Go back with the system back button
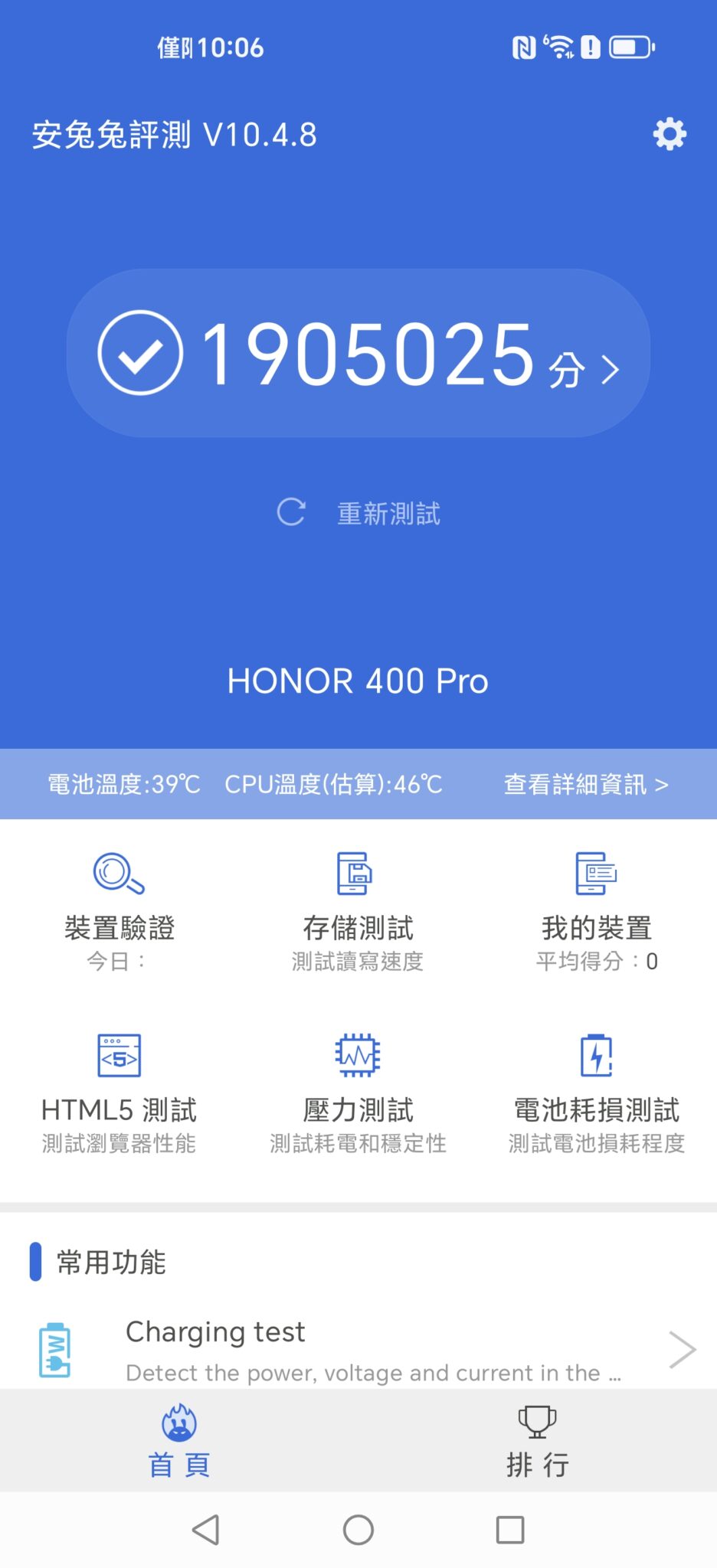The height and width of the screenshot is (1568, 717). click(205, 1530)
